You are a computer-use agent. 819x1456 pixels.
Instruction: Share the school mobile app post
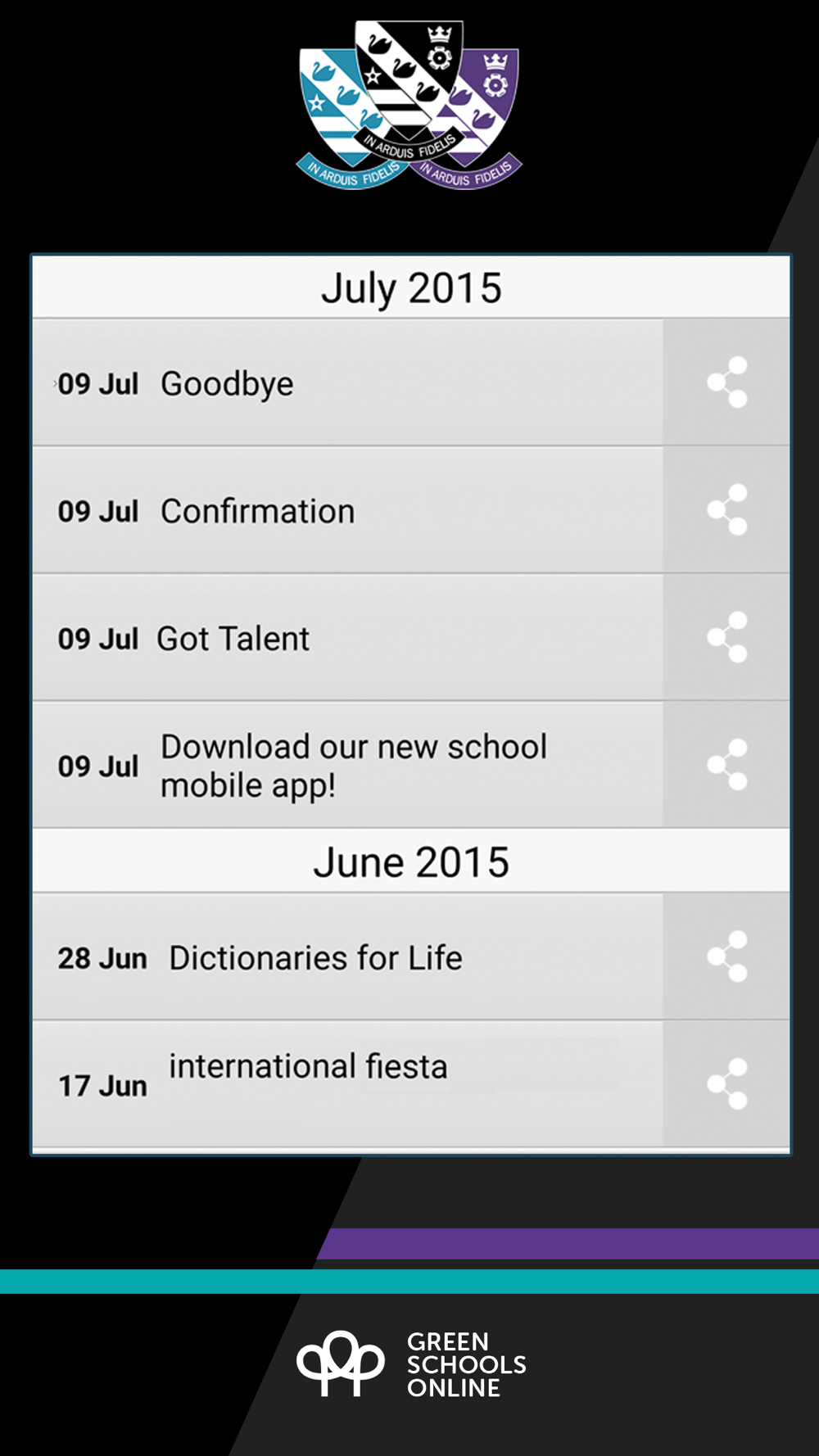point(726,765)
